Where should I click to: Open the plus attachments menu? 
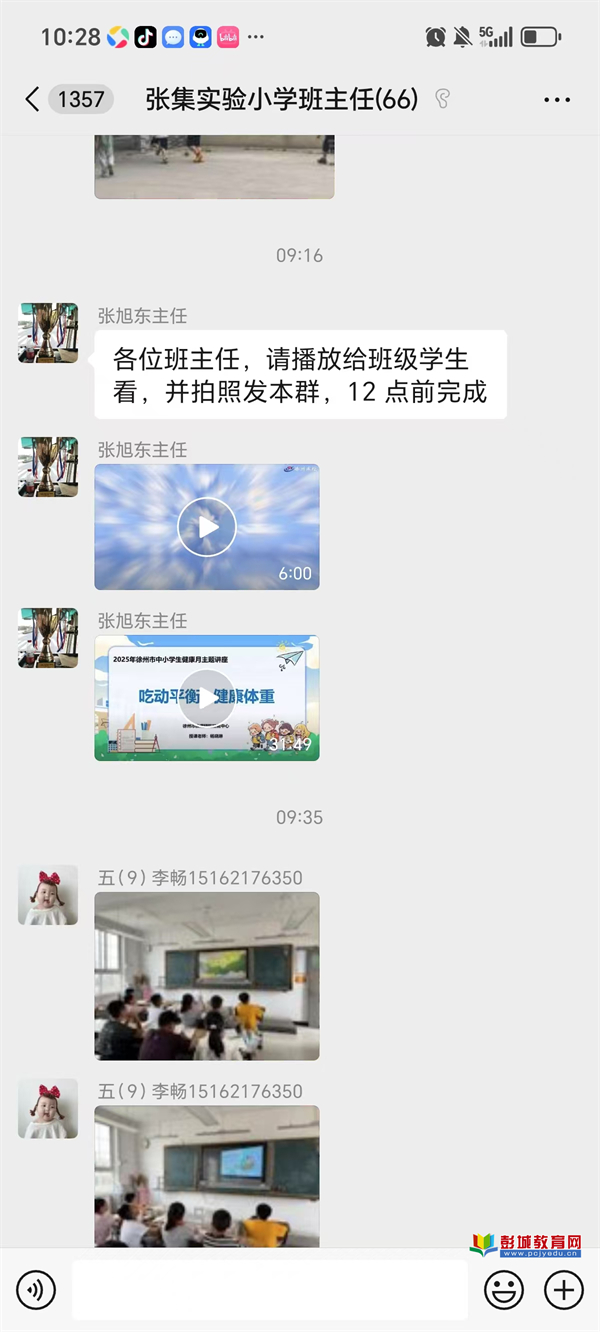pos(564,1290)
